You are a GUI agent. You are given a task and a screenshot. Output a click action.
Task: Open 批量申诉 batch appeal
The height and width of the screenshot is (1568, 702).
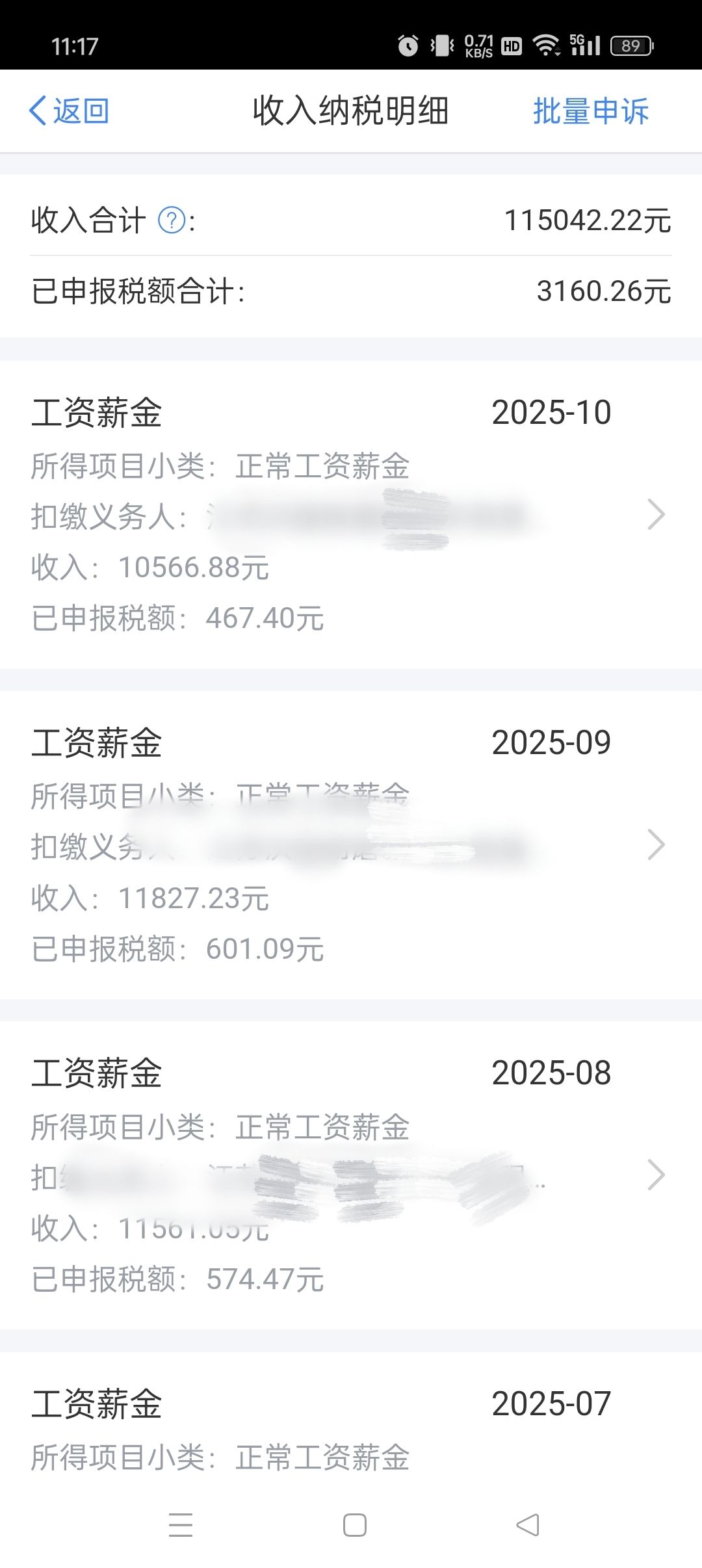click(x=590, y=111)
